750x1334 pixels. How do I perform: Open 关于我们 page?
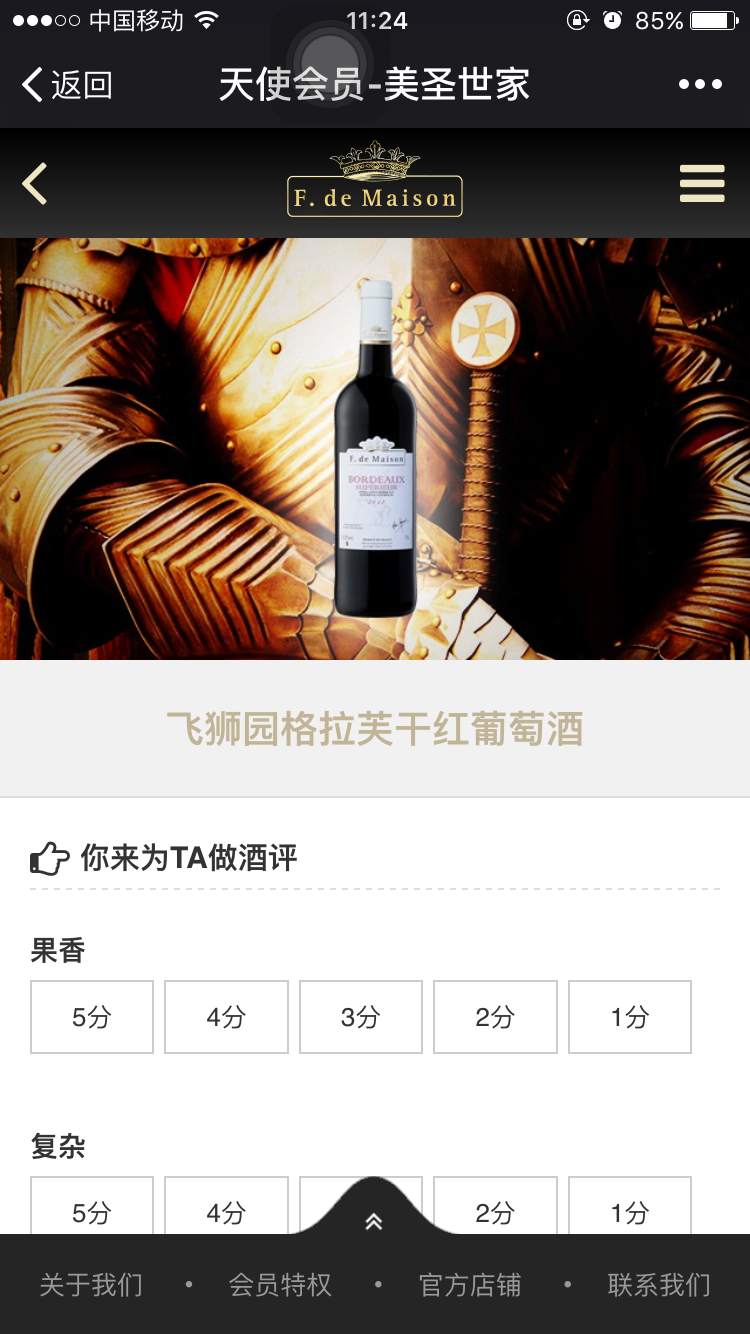tap(91, 1285)
